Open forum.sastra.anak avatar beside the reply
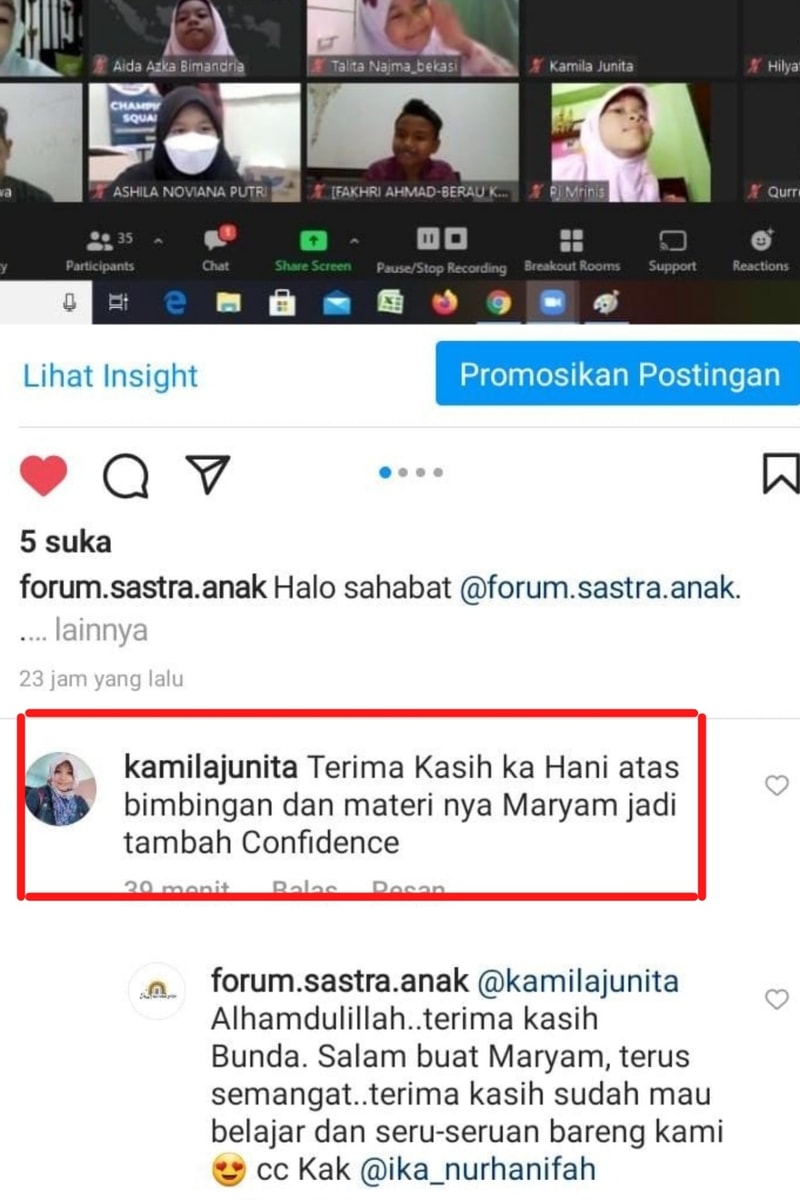 pyautogui.click(x=157, y=990)
